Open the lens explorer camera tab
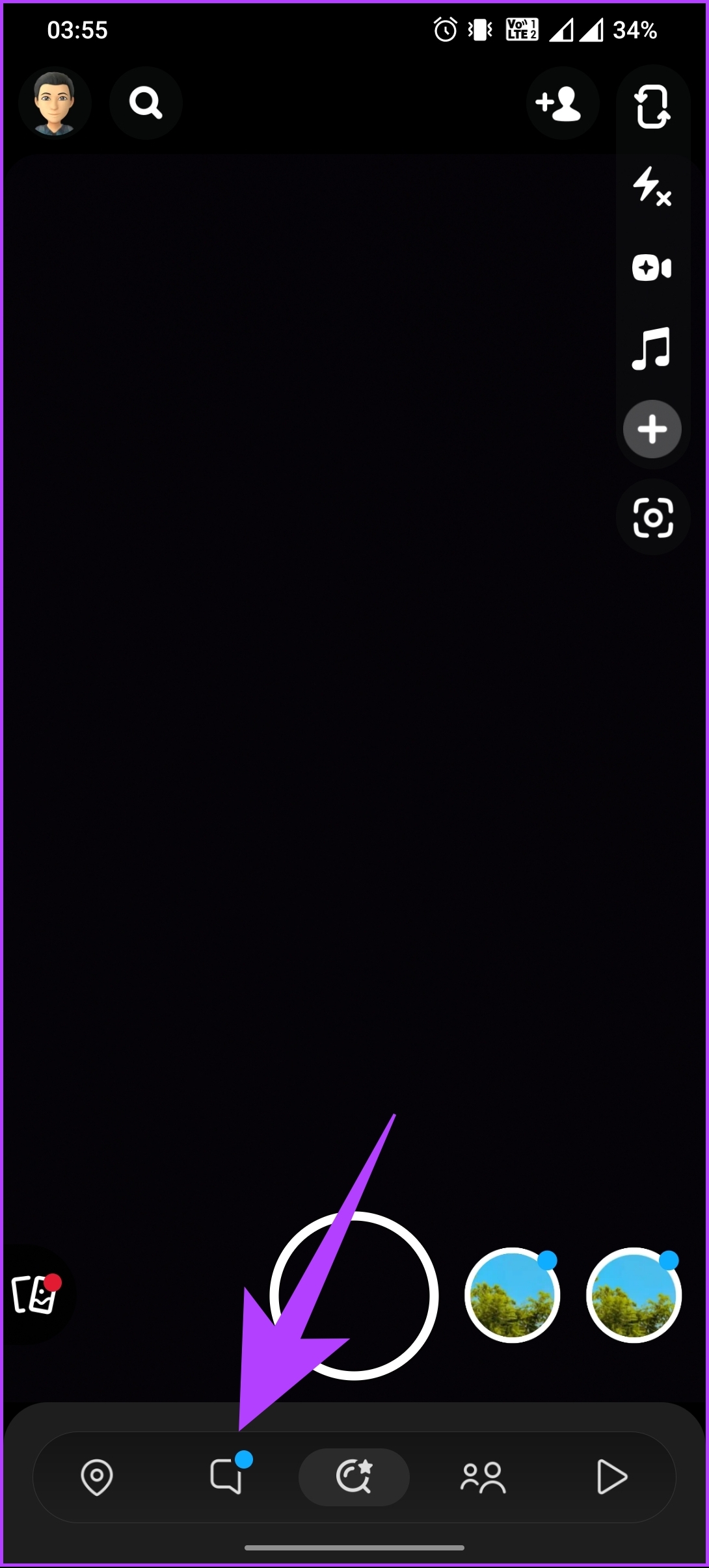Viewport: 709px width, 1568px height. pyautogui.click(x=354, y=1477)
